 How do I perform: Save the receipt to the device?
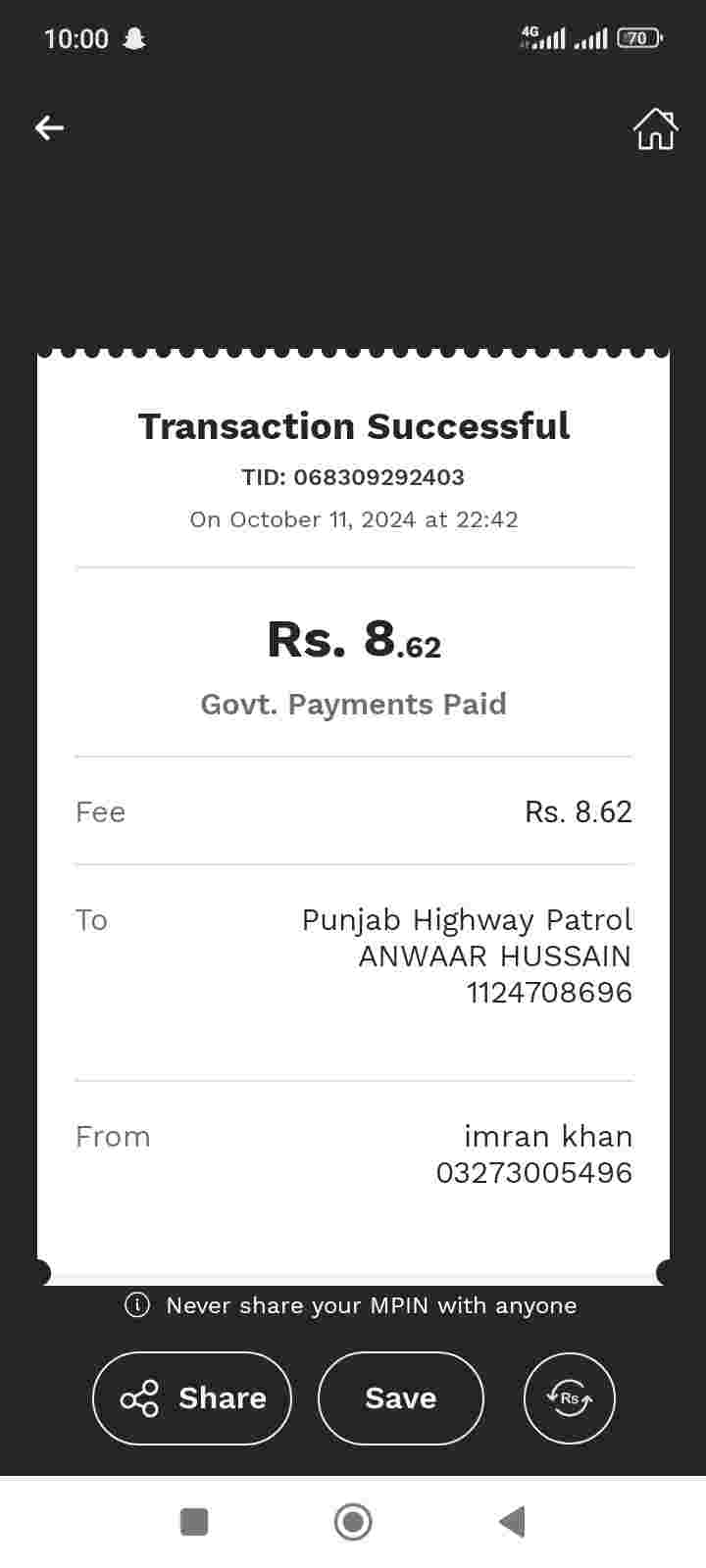(400, 1397)
